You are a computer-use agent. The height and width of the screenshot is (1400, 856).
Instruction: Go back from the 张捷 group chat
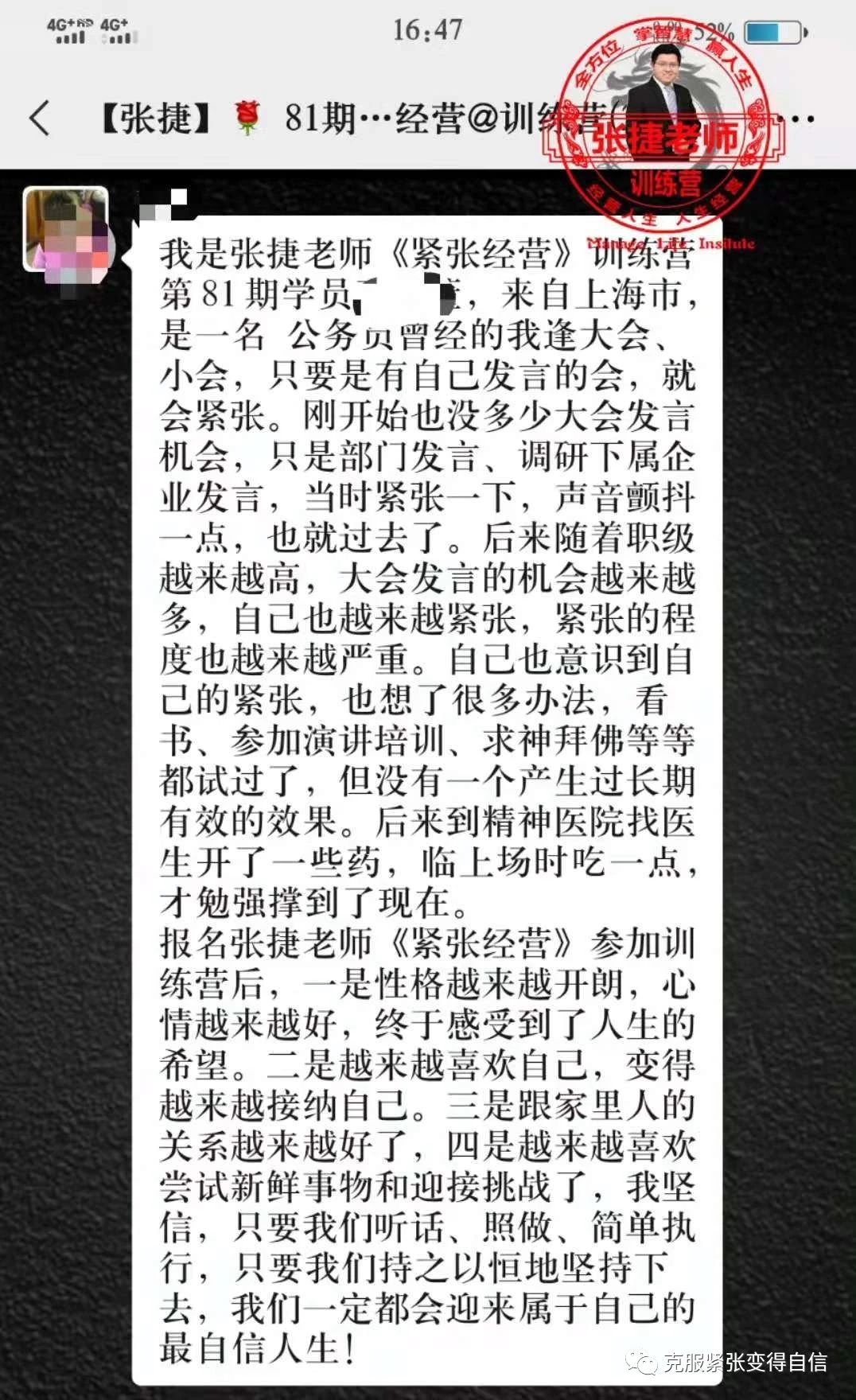click(40, 119)
